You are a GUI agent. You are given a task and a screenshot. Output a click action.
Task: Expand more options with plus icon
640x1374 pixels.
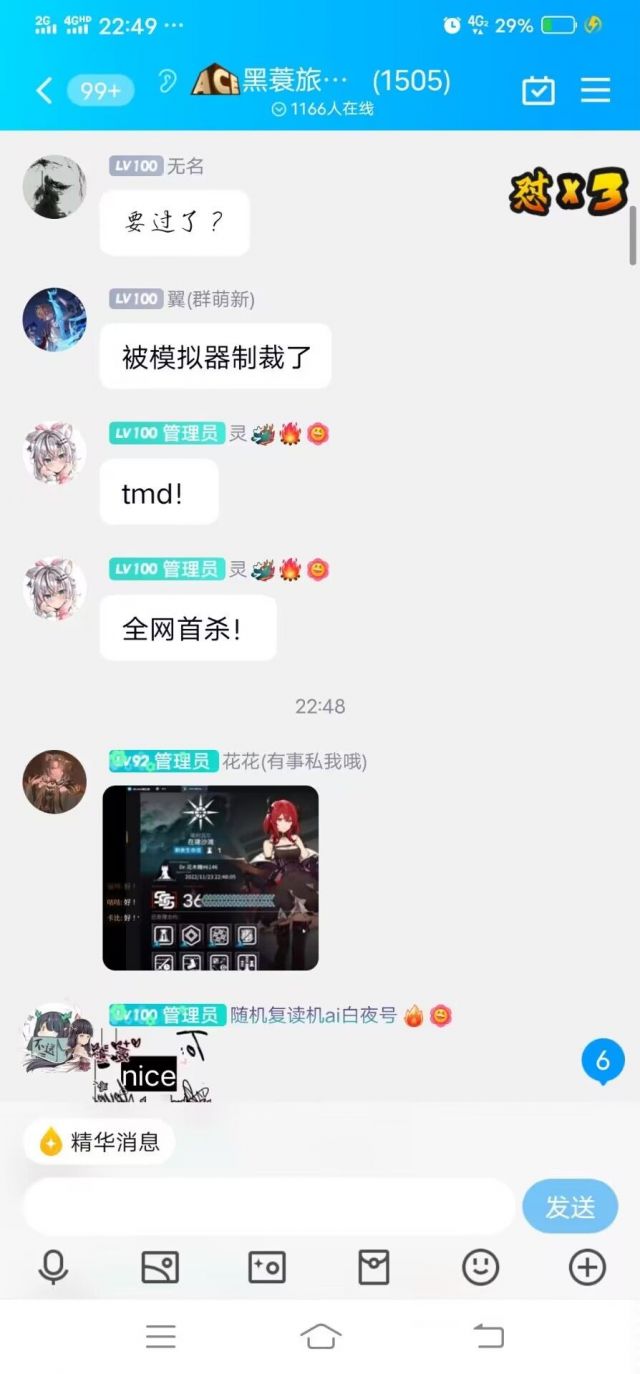(587, 1268)
